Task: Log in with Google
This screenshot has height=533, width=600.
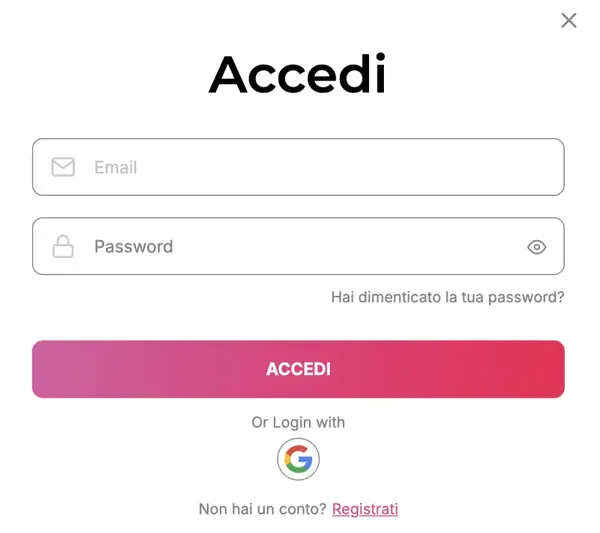Action: tap(298, 459)
